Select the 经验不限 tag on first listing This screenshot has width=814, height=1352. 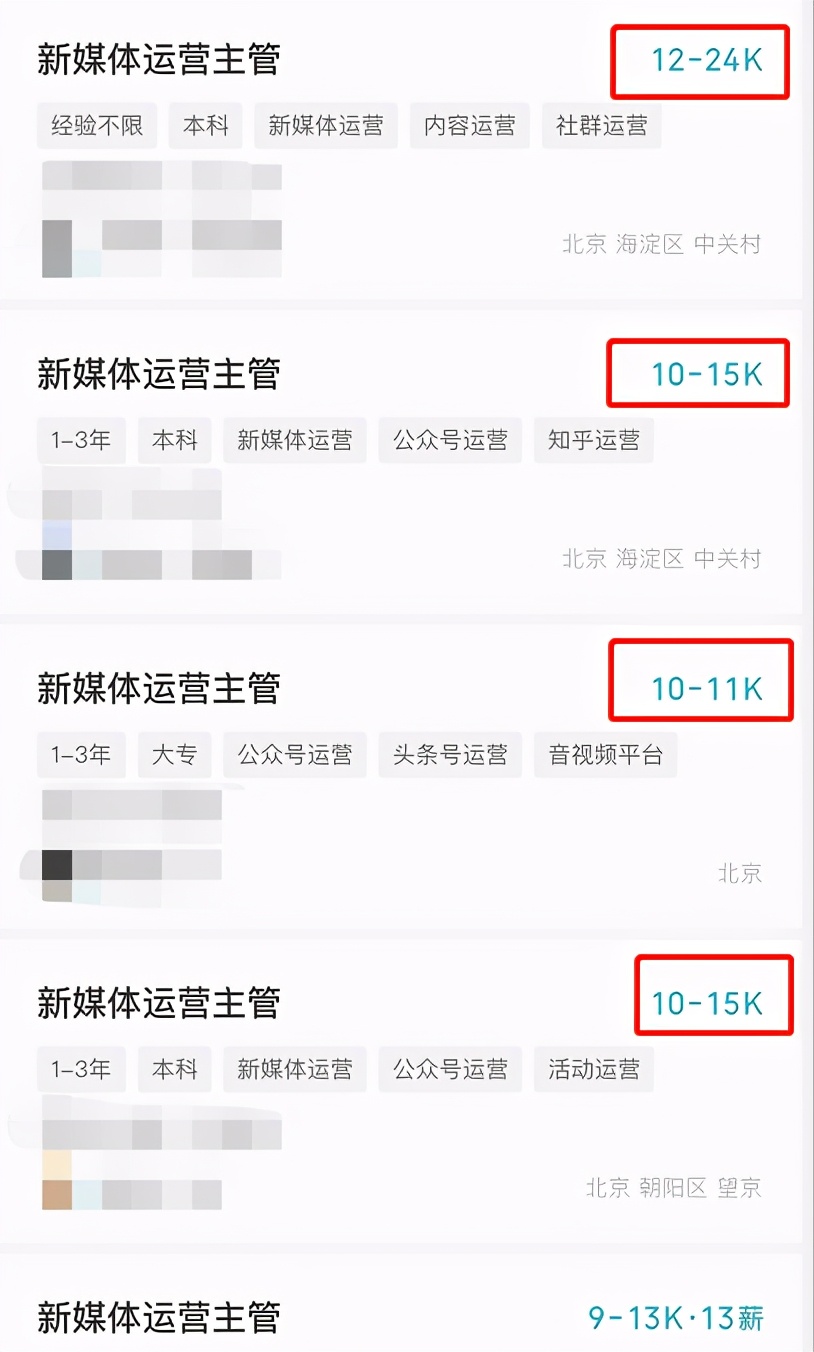point(97,126)
